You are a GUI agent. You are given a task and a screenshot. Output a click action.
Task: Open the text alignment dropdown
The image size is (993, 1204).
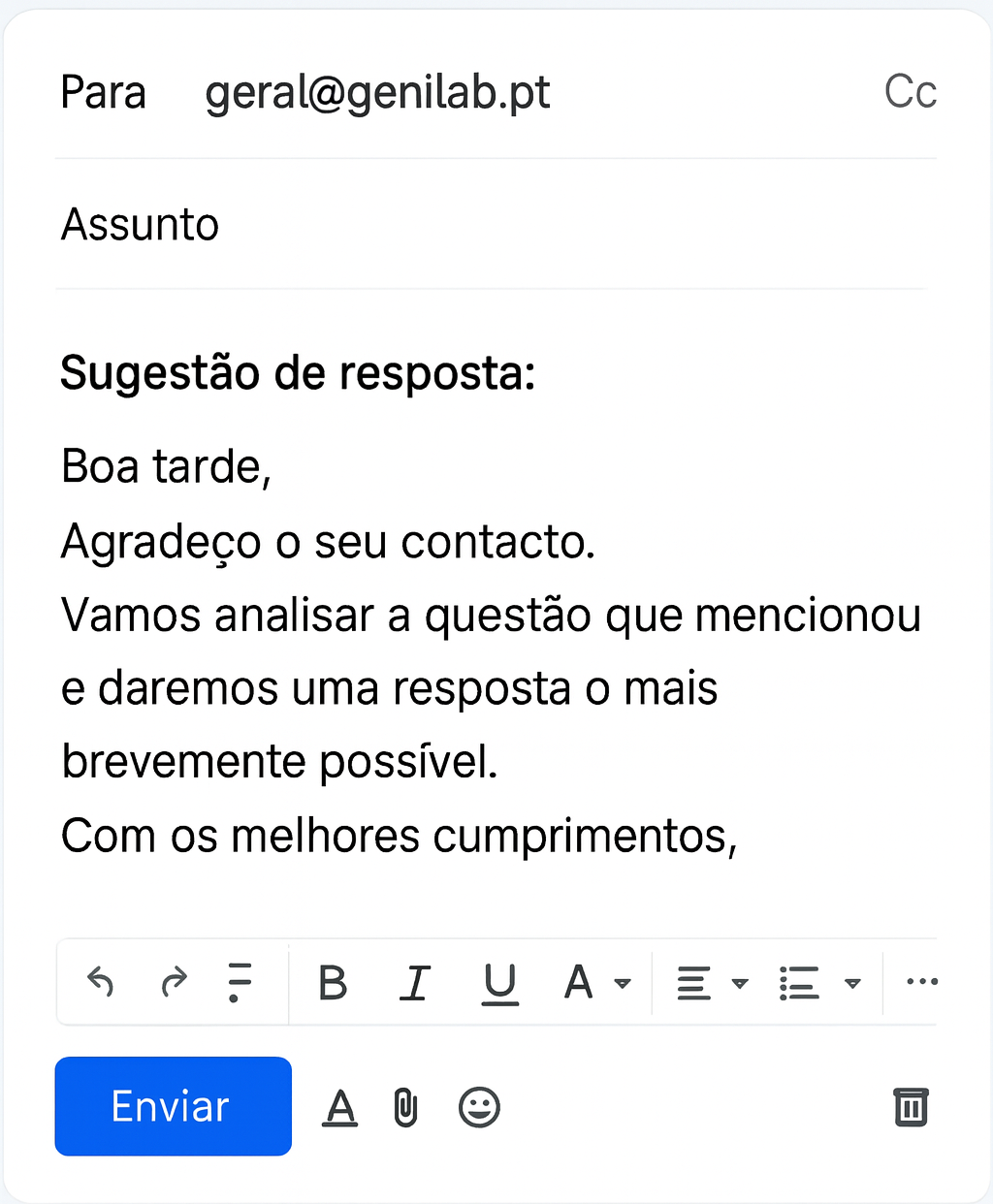[x=739, y=983]
